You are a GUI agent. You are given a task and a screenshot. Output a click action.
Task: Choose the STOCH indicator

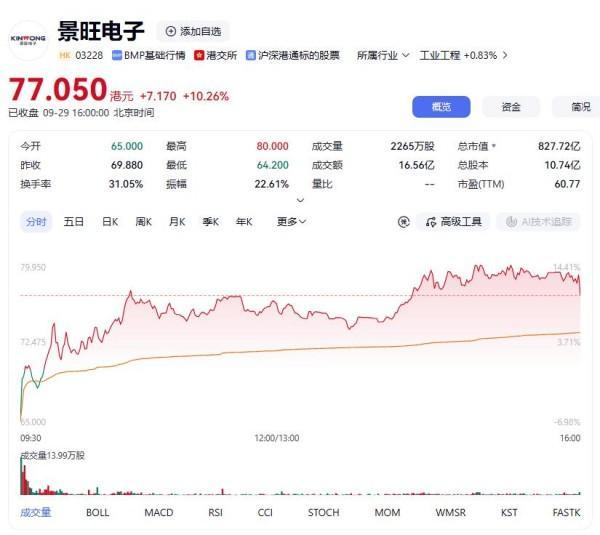pyautogui.click(x=324, y=512)
